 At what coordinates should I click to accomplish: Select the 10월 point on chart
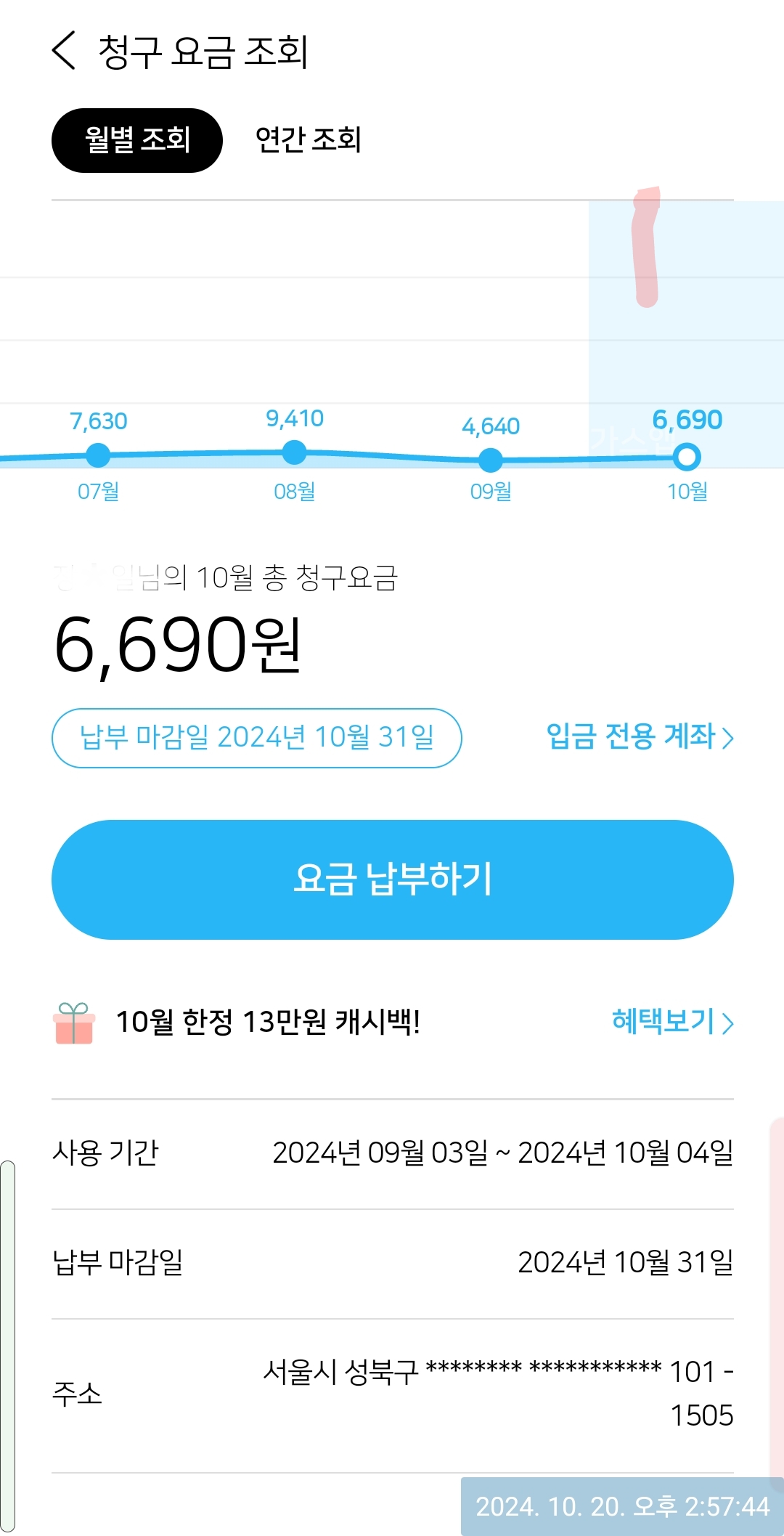(x=687, y=457)
